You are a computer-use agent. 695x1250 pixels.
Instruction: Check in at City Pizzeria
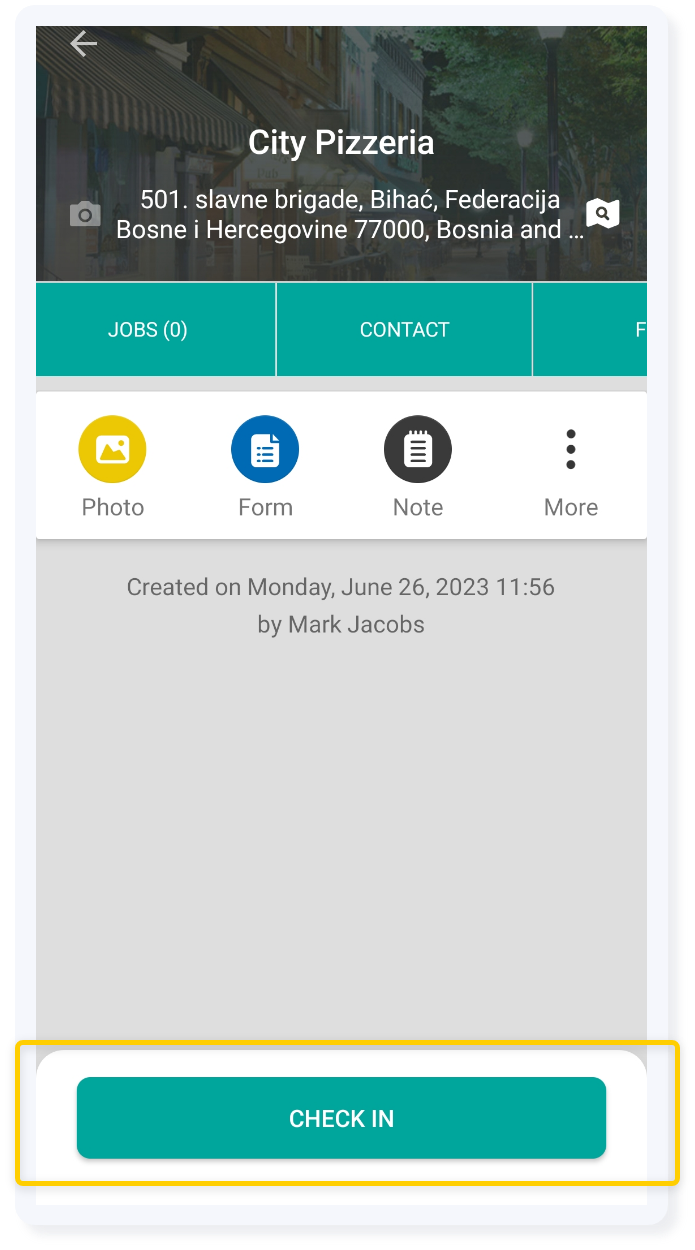342,1118
